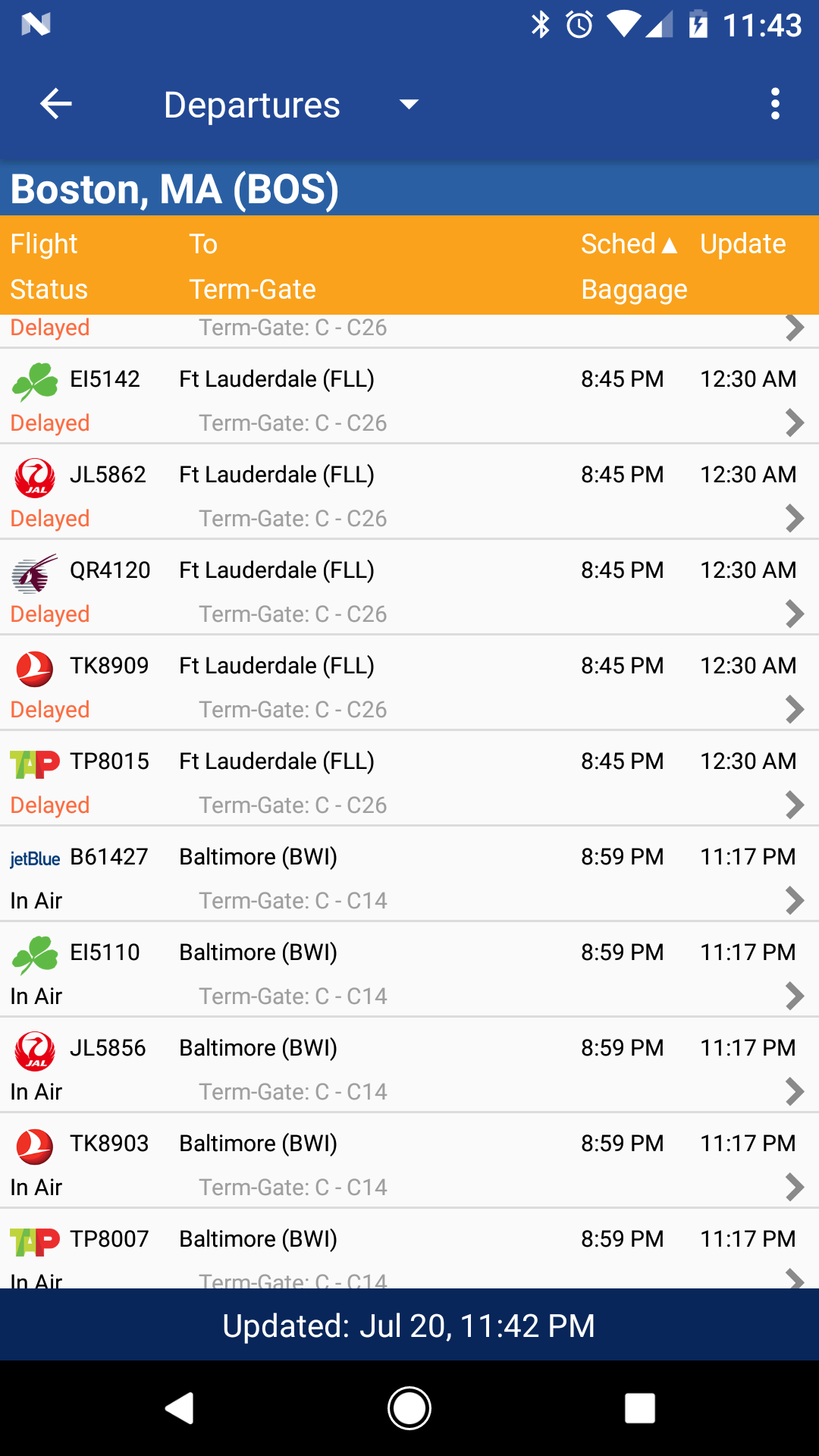Click the To column header
This screenshot has height=1456, width=819.
tap(203, 243)
